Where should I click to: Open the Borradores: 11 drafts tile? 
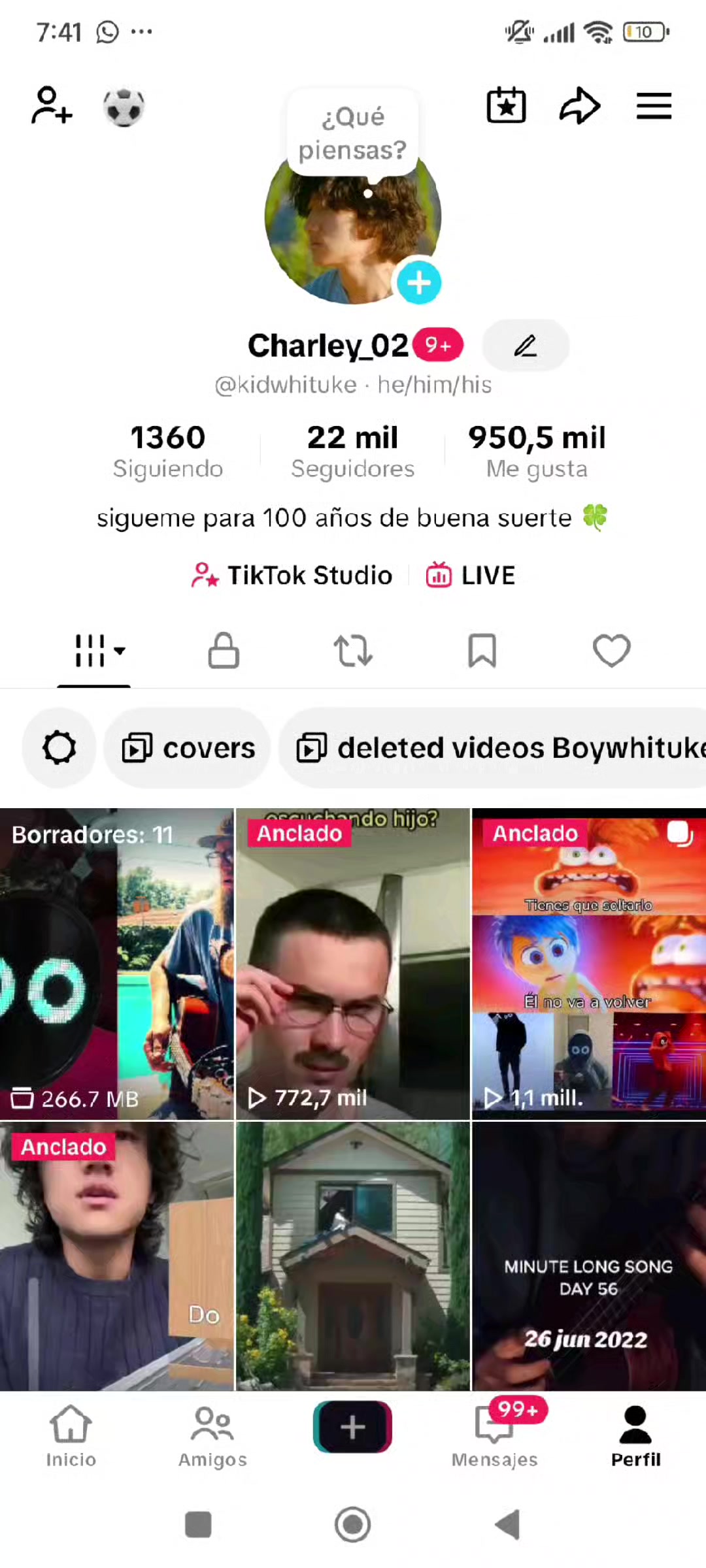[117, 964]
